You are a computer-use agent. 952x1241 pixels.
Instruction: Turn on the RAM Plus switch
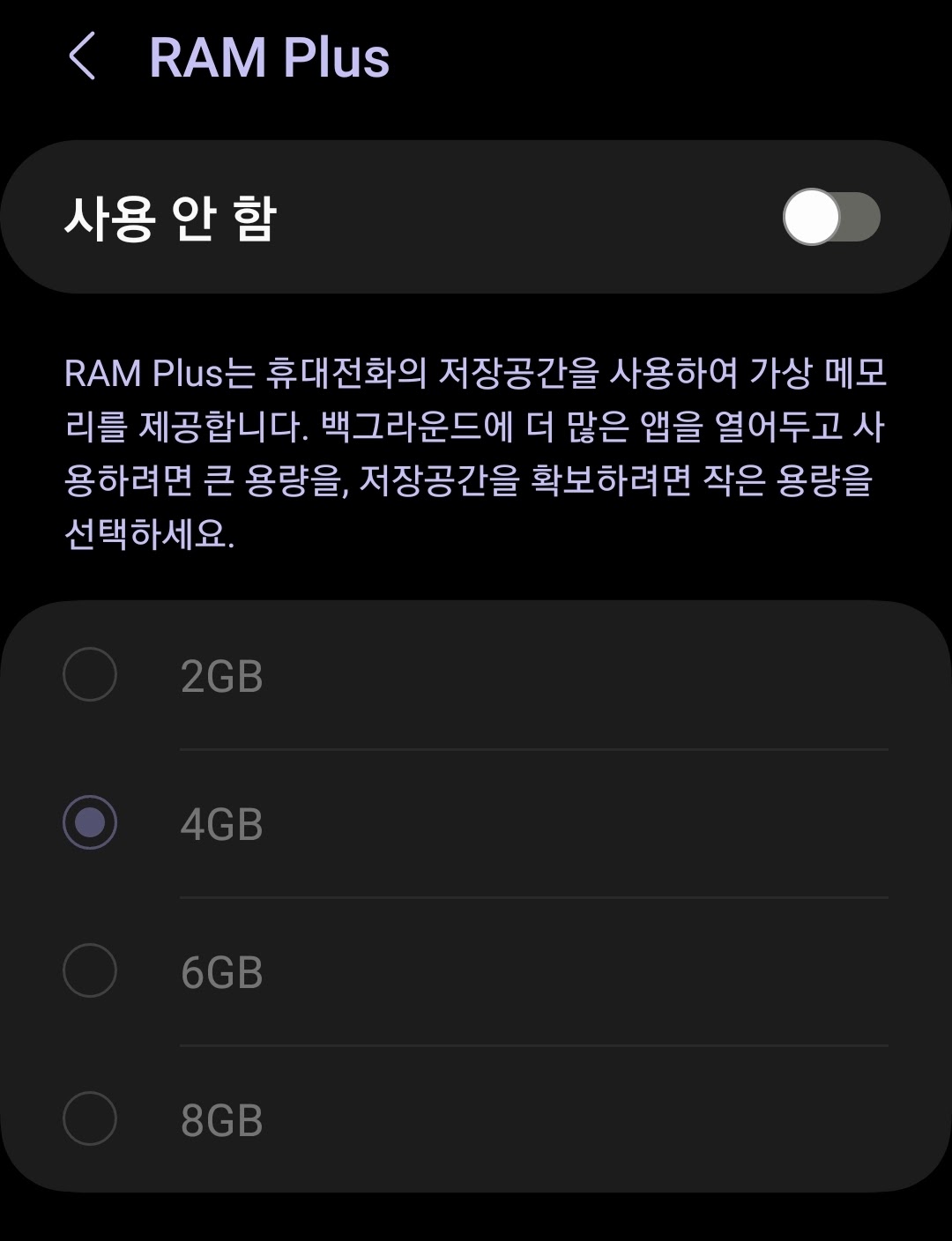[x=830, y=217]
